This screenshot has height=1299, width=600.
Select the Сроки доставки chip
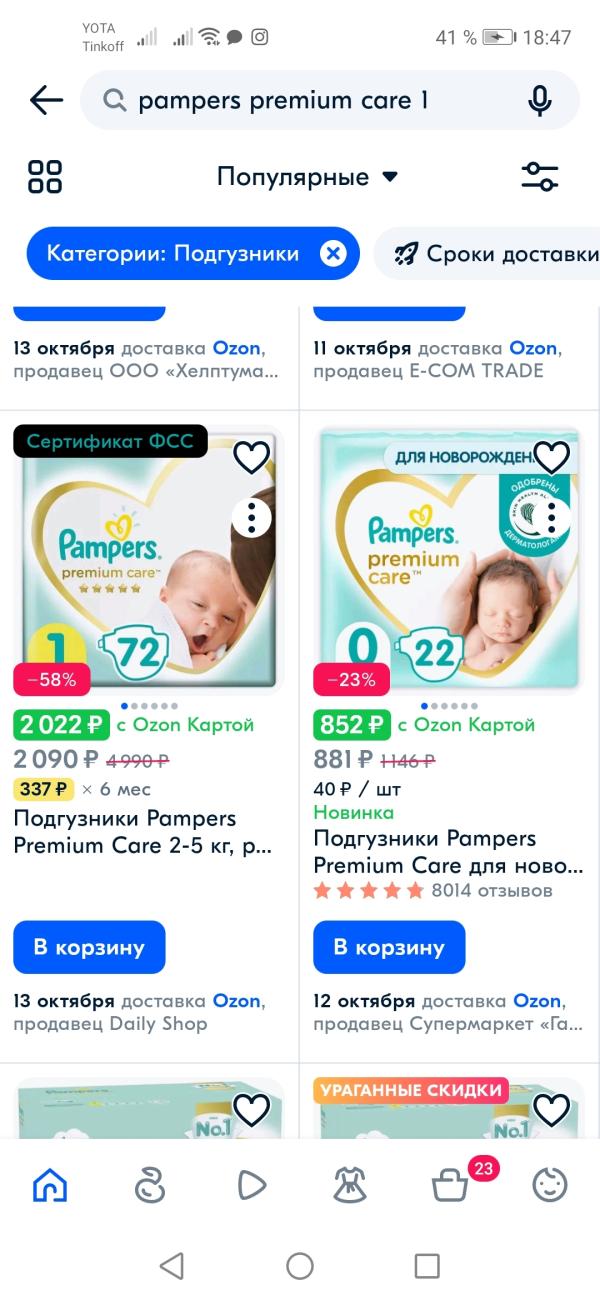(x=490, y=253)
